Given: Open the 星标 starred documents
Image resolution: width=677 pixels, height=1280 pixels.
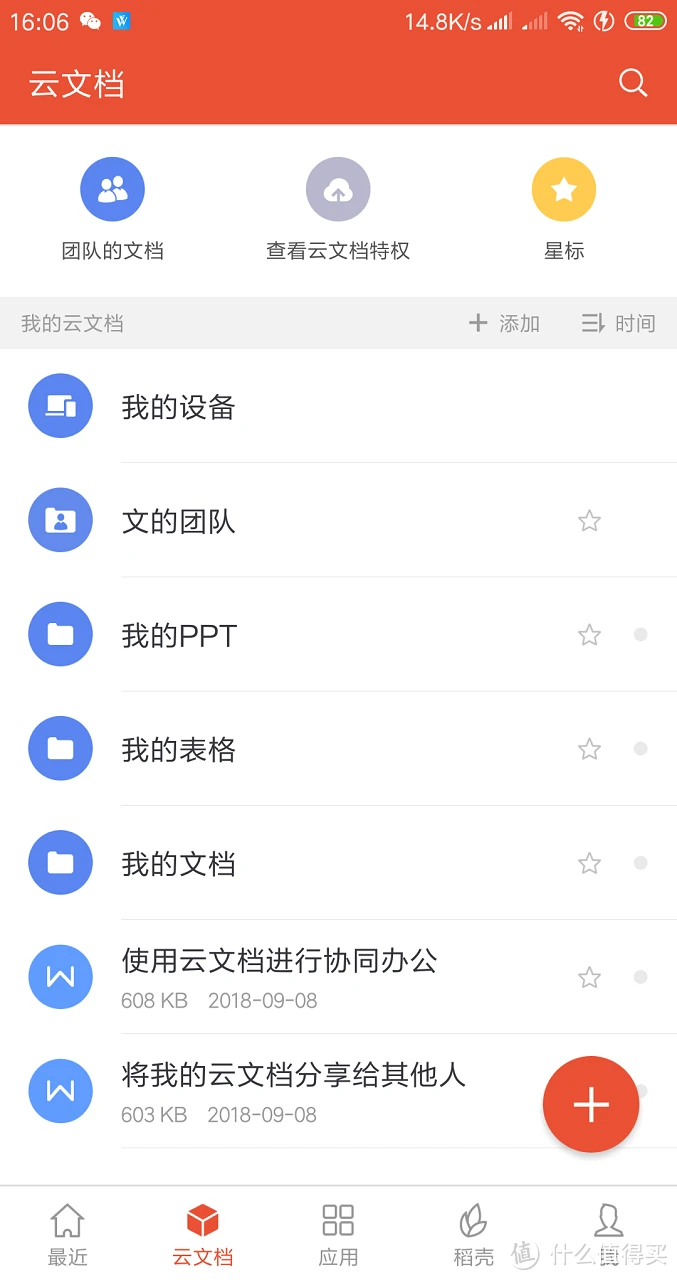Looking at the screenshot, I should pyautogui.click(x=563, y=210).
